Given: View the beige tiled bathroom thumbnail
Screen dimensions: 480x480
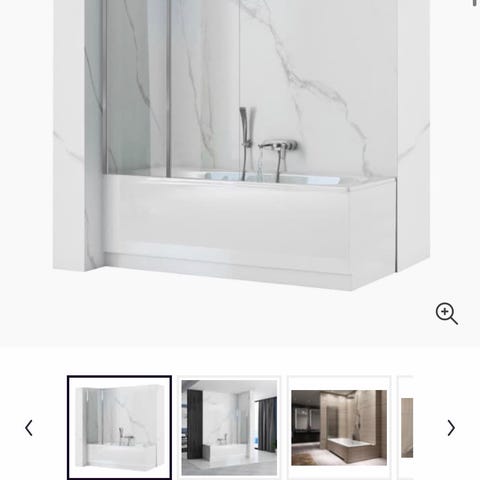Looking at the screenshot, I should tap(339, 428).
